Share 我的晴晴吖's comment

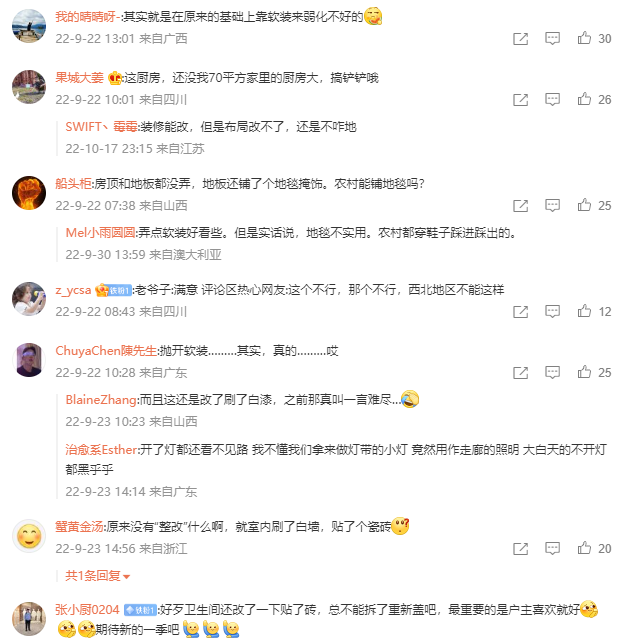point(520,39)
